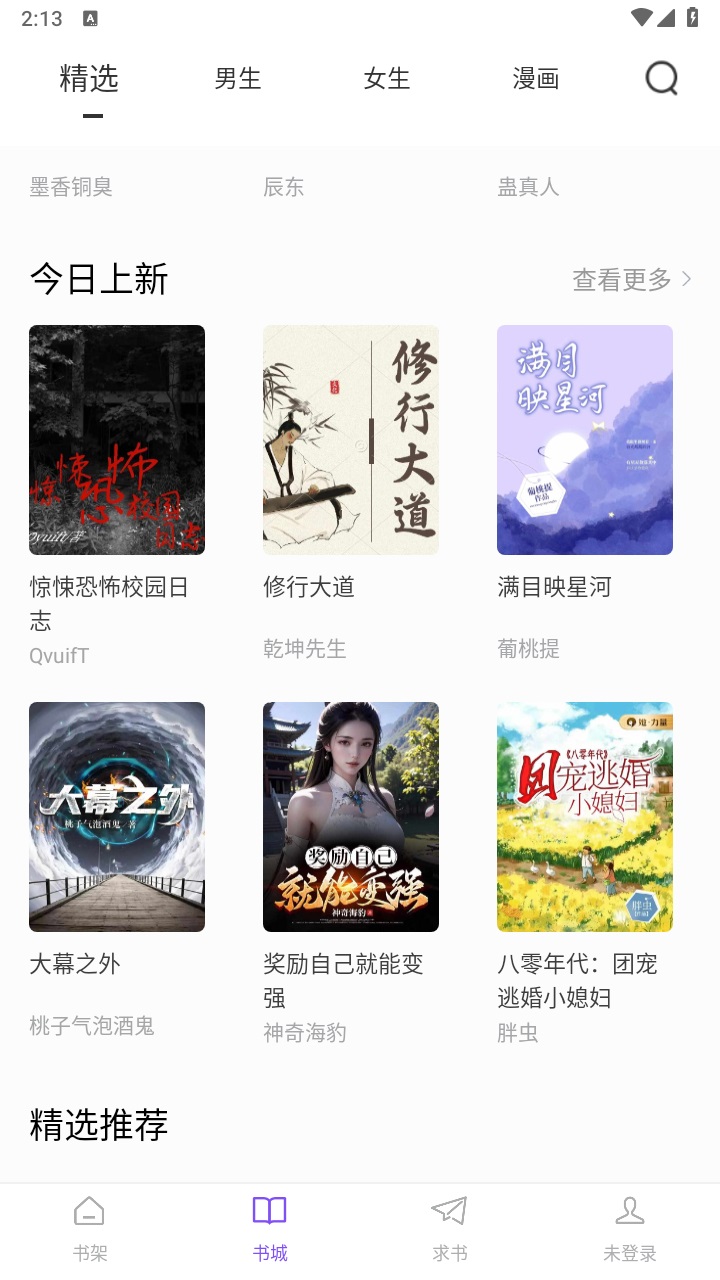Select the 书架 bookshelf icon in bottom bar

coord(88,1210)
